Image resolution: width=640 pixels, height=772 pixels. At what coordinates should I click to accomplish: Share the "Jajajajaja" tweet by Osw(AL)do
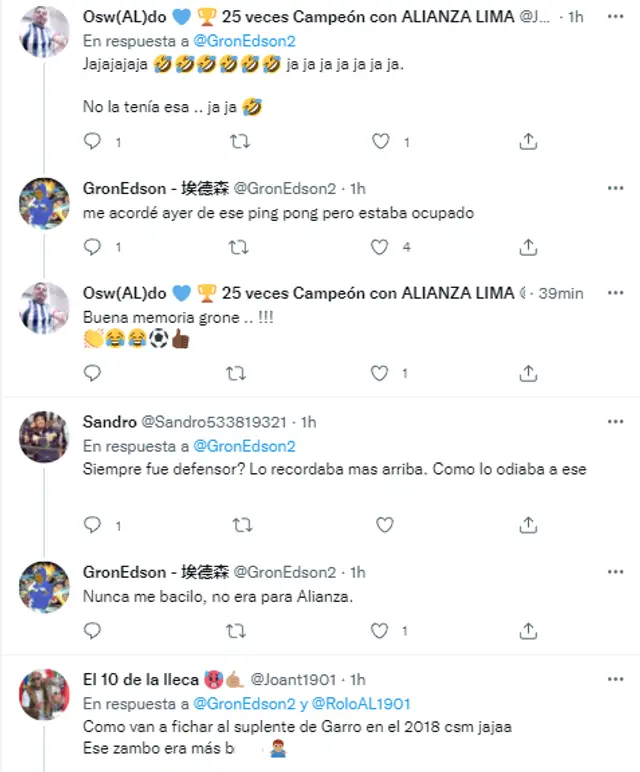pos(526,142)
